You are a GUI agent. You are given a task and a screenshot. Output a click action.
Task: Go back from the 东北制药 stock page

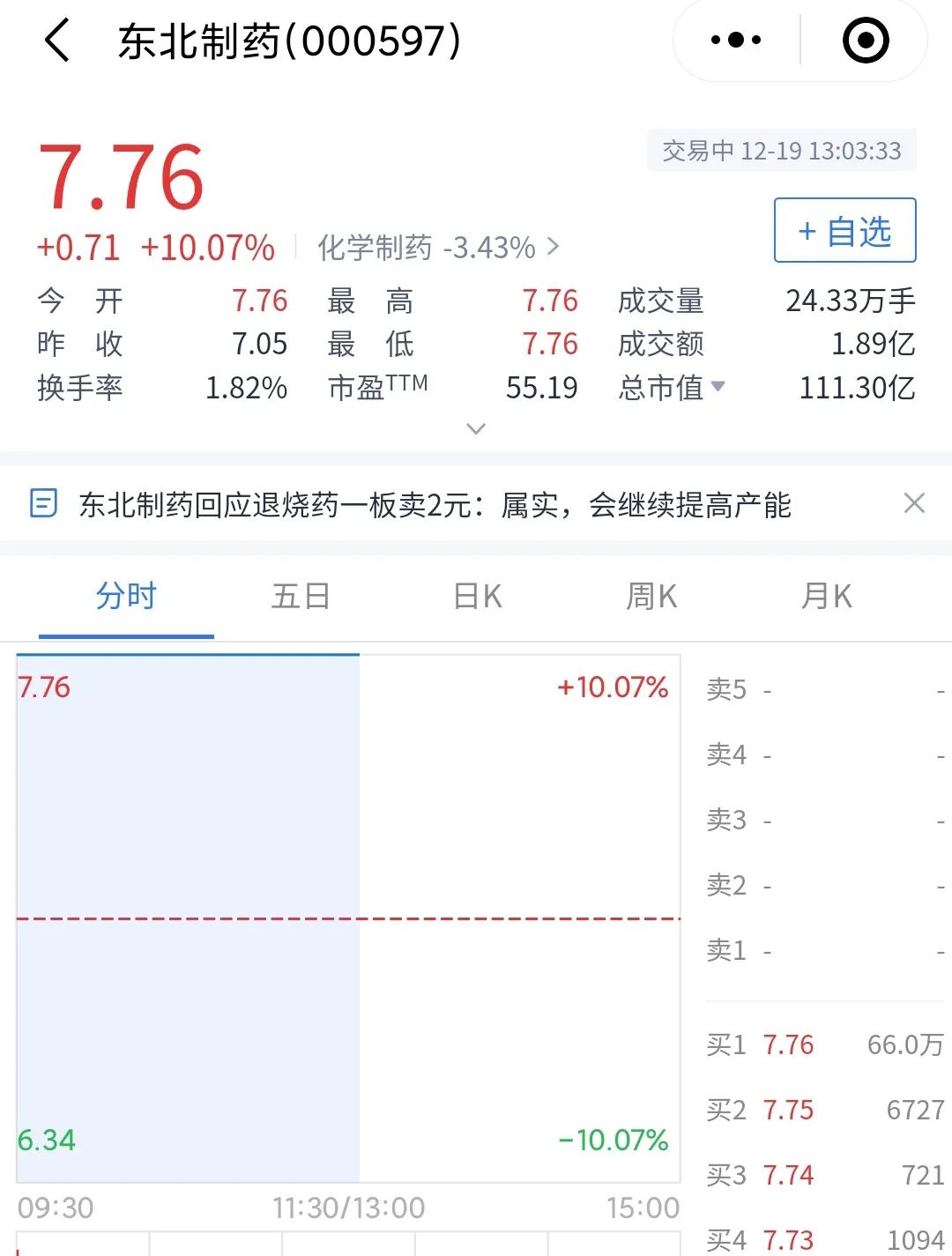(57, 41)
